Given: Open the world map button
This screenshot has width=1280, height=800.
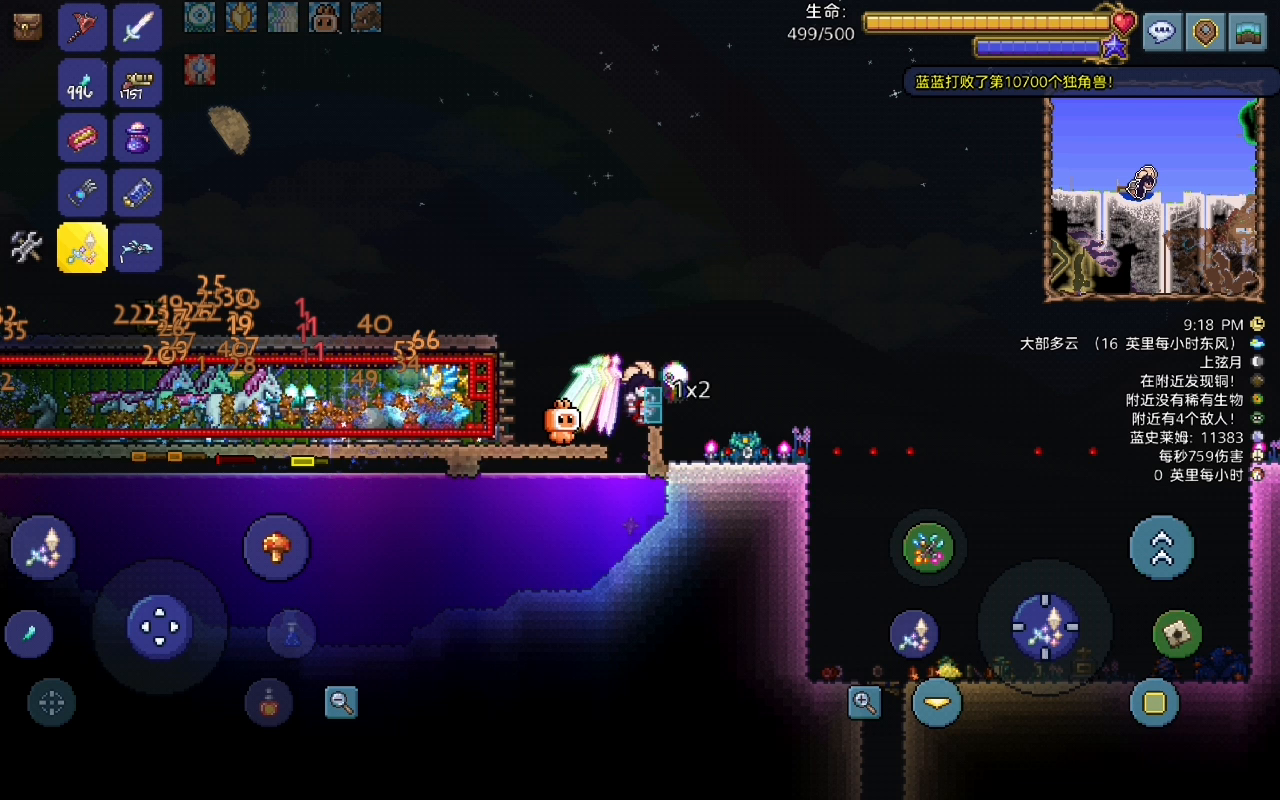Looking at the screenshot, I should [1247, 31].
